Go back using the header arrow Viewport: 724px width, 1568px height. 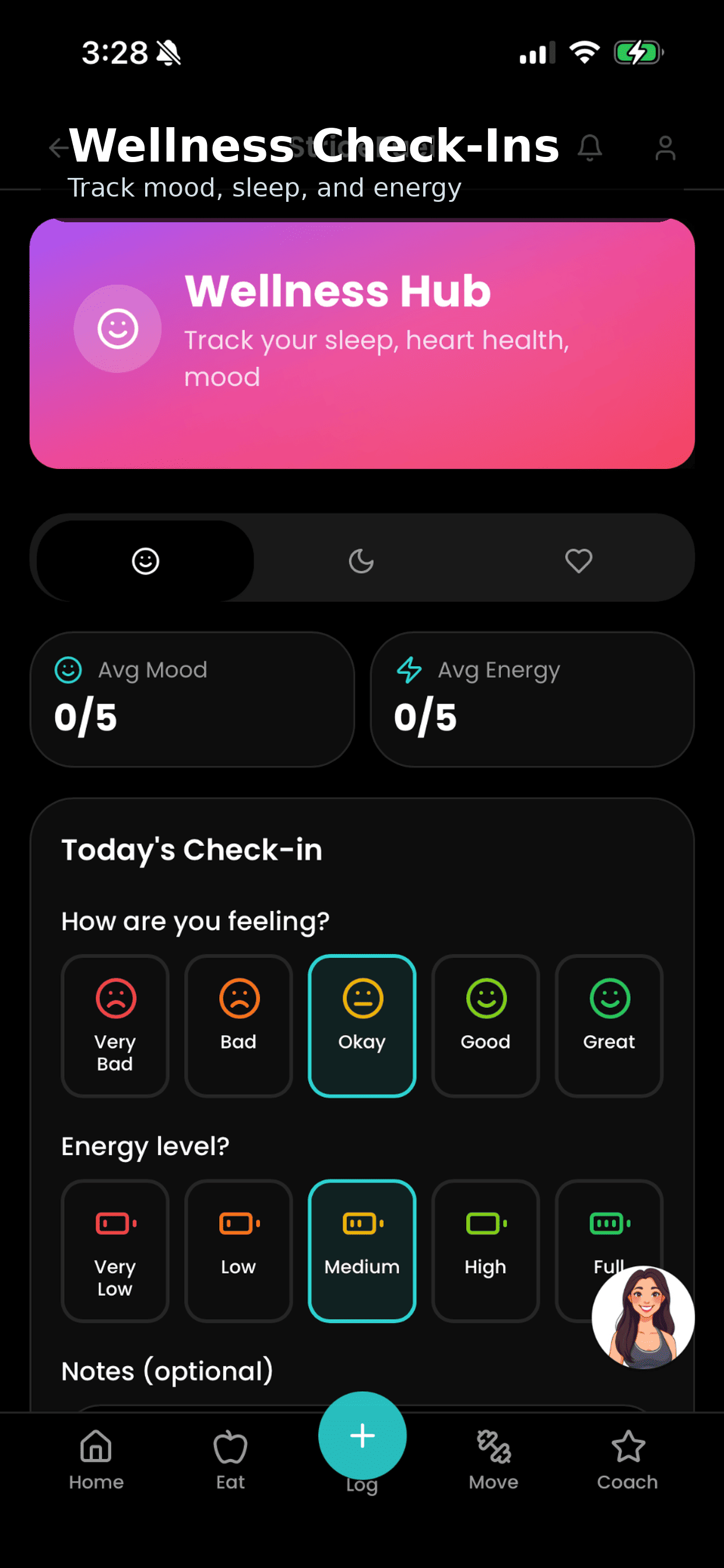point(58,148)
